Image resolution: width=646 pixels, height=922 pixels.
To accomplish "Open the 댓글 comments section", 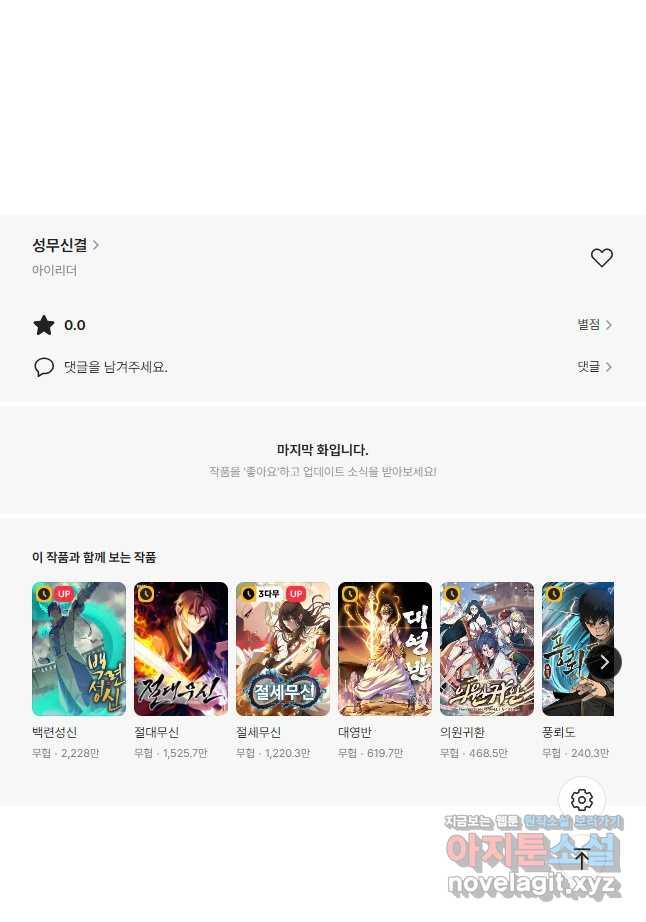I will click(x=594, y=367).
